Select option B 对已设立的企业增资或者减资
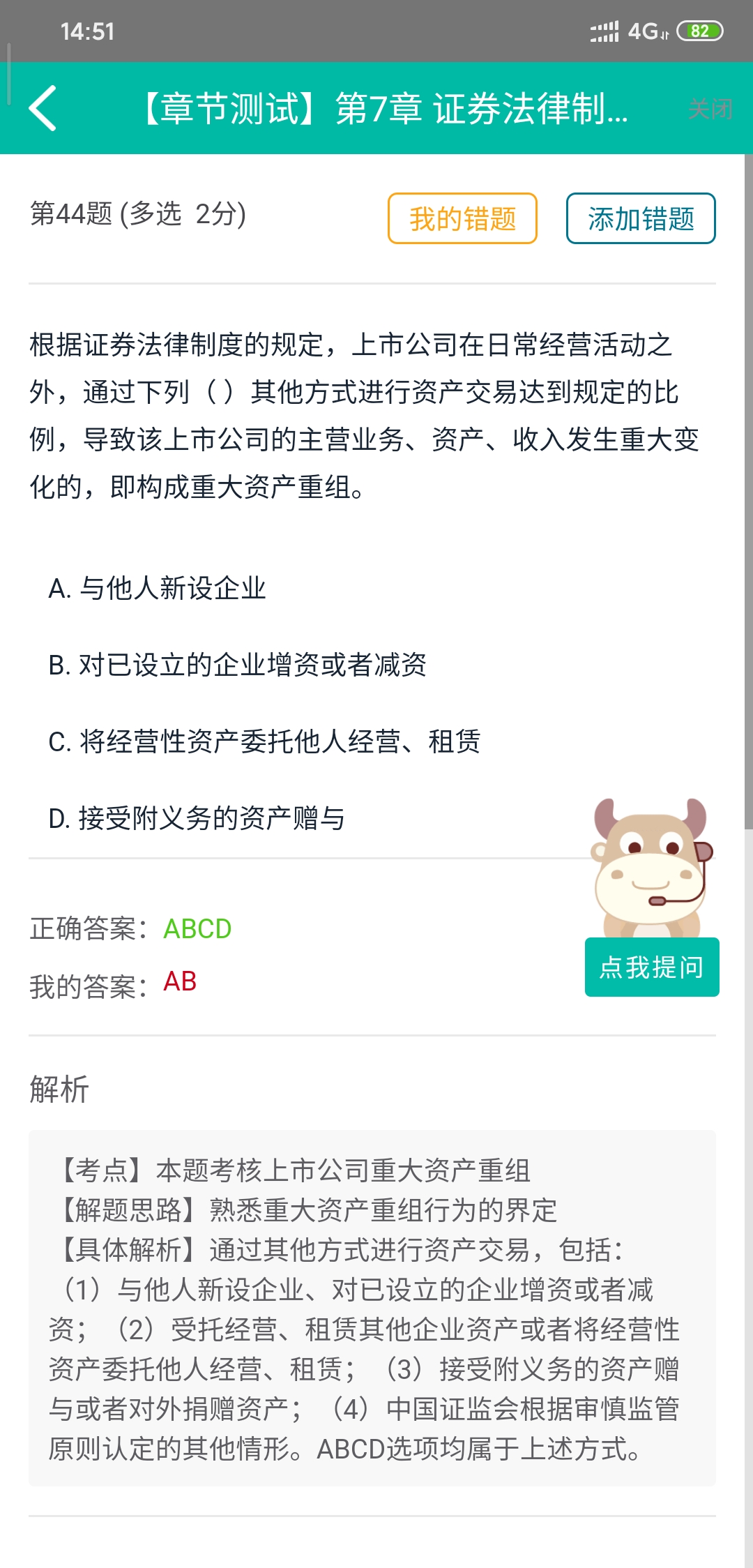 (x=237, y=665)
